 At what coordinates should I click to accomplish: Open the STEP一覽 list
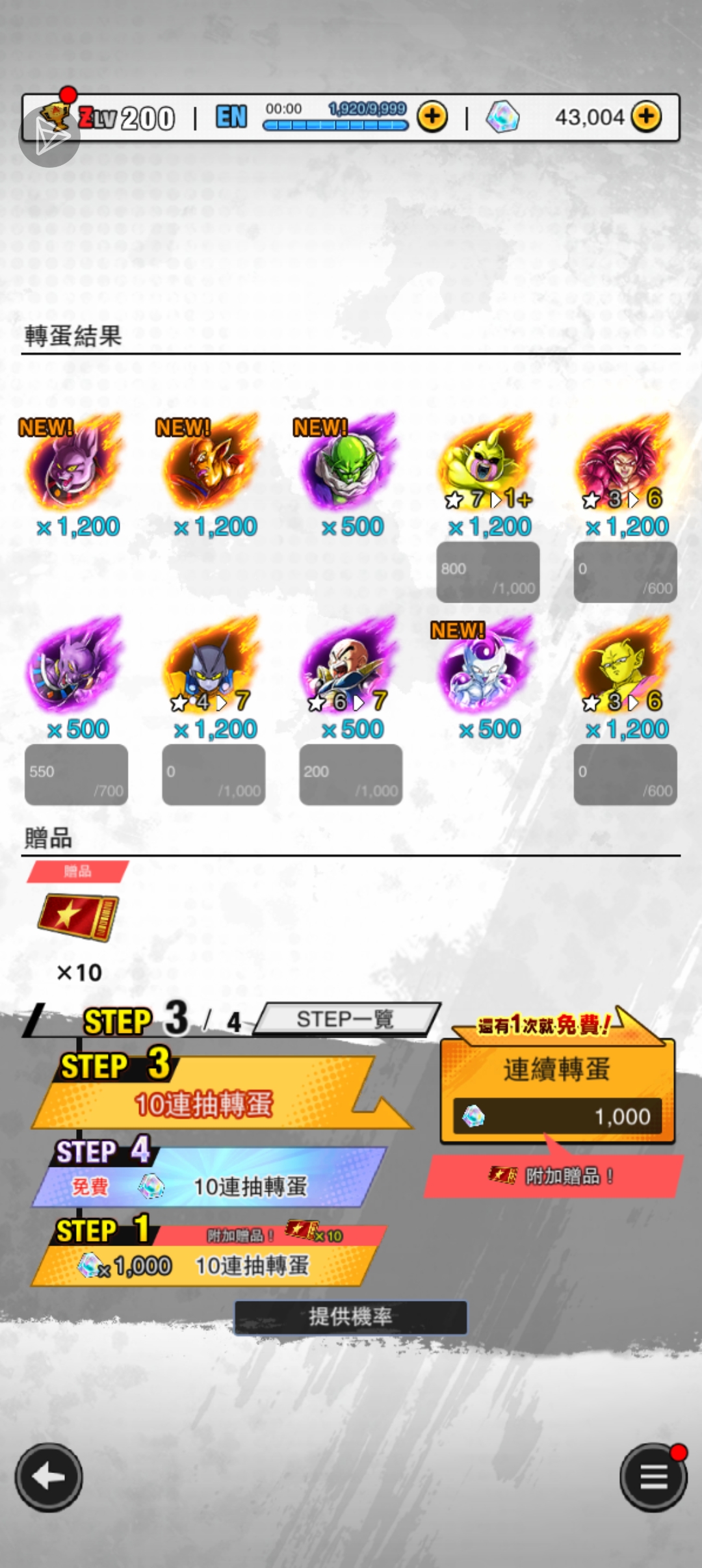346,1019
